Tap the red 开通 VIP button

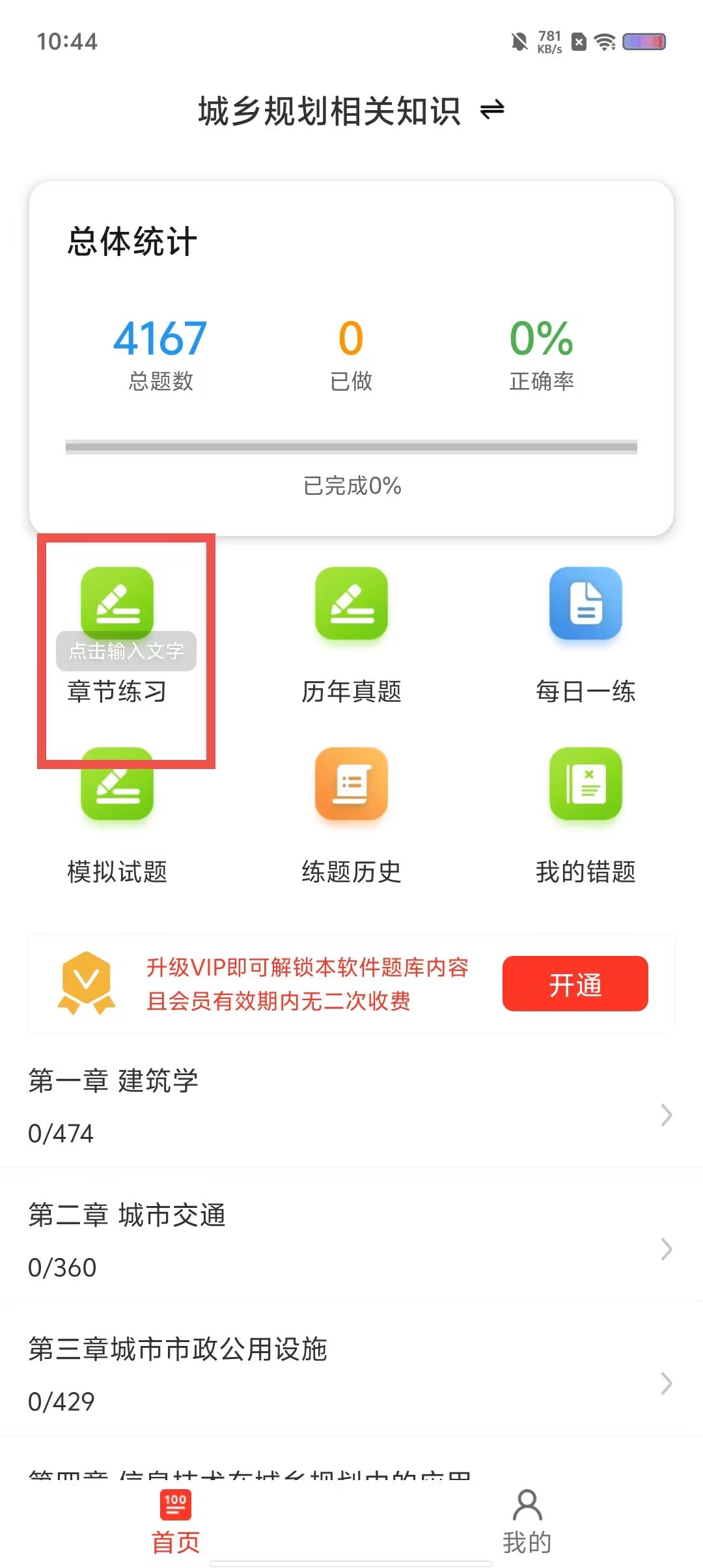click(x=575, y=983)
